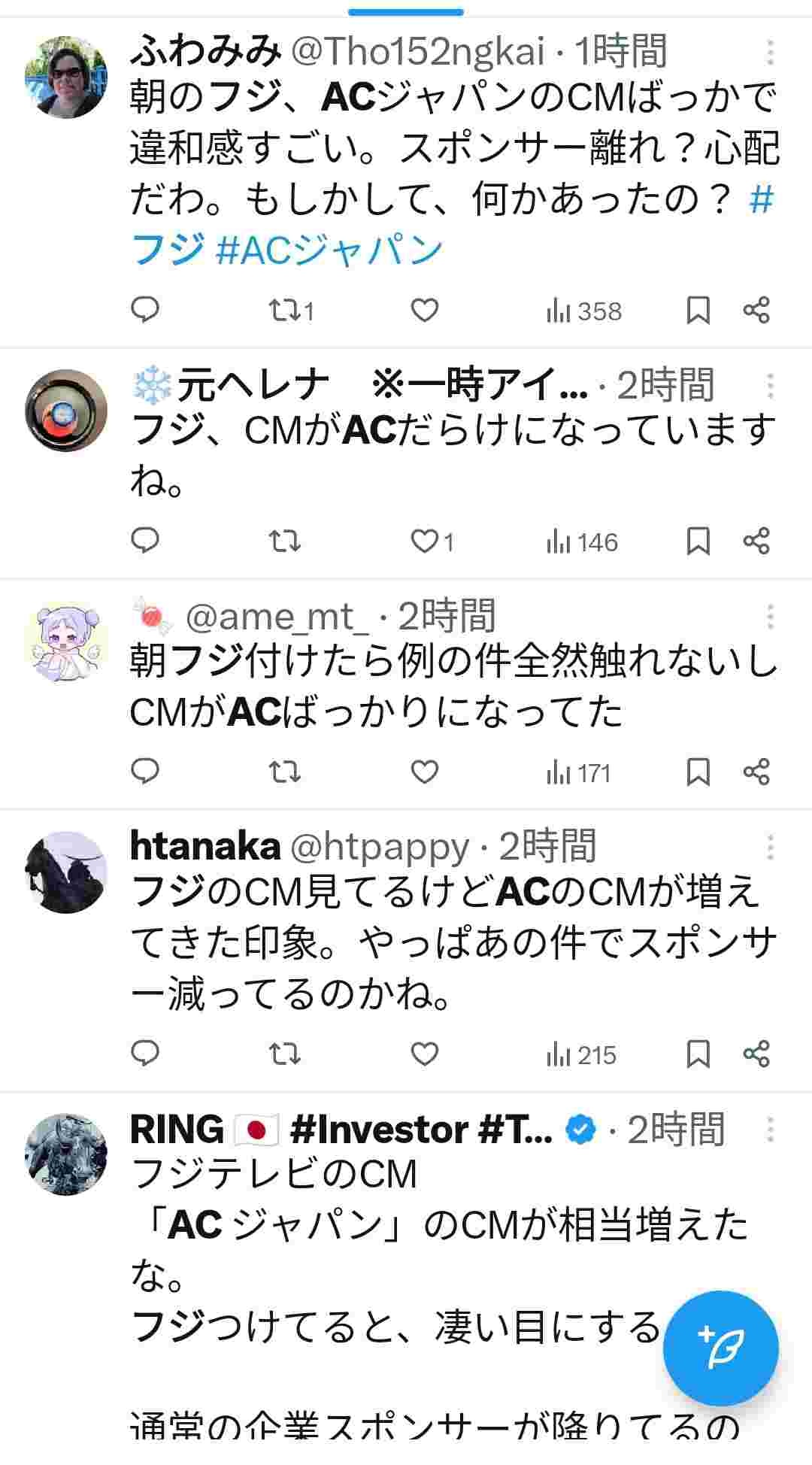The image size is (812, 1465).
Task: Share 元ヘレナ's tweet
Action: pyautogui.click(x=756, y=541)
